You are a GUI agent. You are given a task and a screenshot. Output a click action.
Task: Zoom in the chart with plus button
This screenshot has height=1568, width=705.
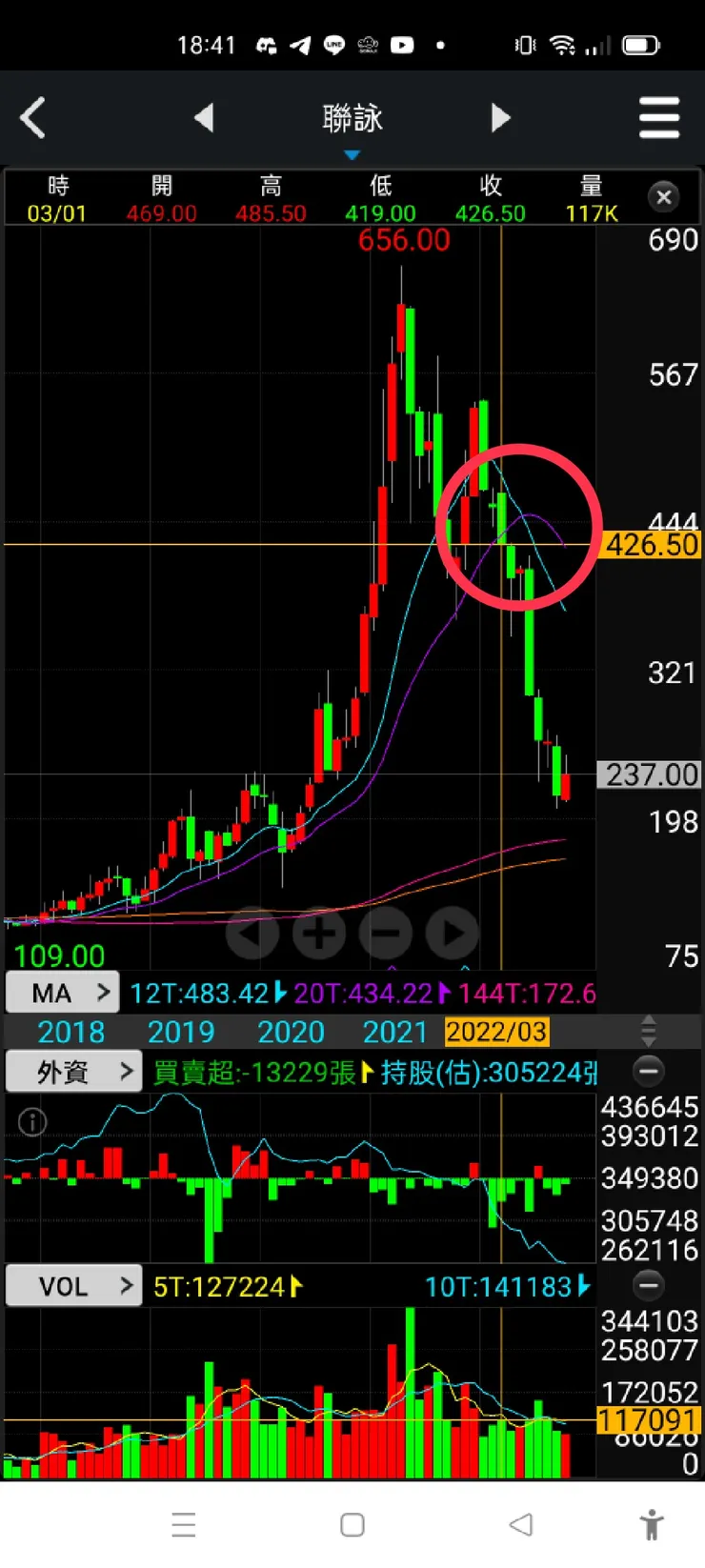coord(319,934)
